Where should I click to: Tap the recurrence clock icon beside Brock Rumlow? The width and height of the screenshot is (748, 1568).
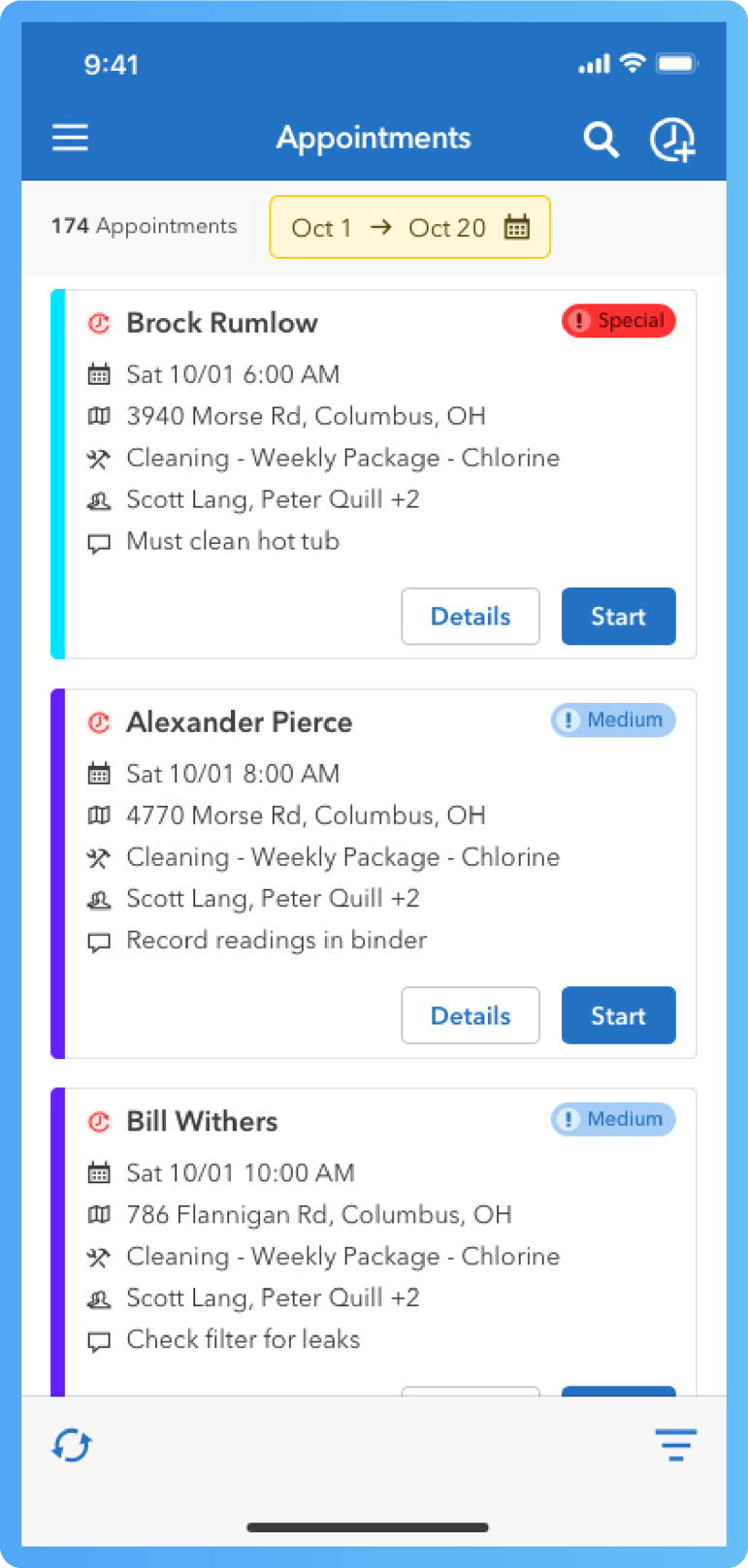coord(98,322)
